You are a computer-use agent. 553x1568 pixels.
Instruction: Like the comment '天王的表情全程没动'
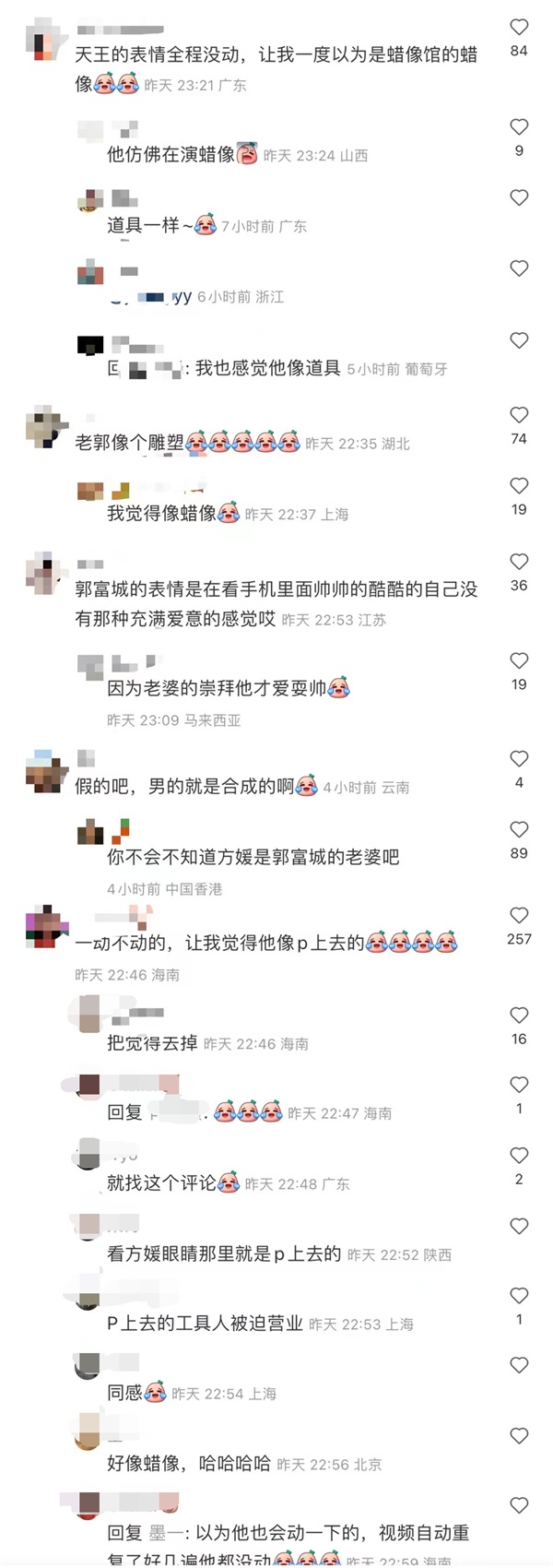[519, 28]
